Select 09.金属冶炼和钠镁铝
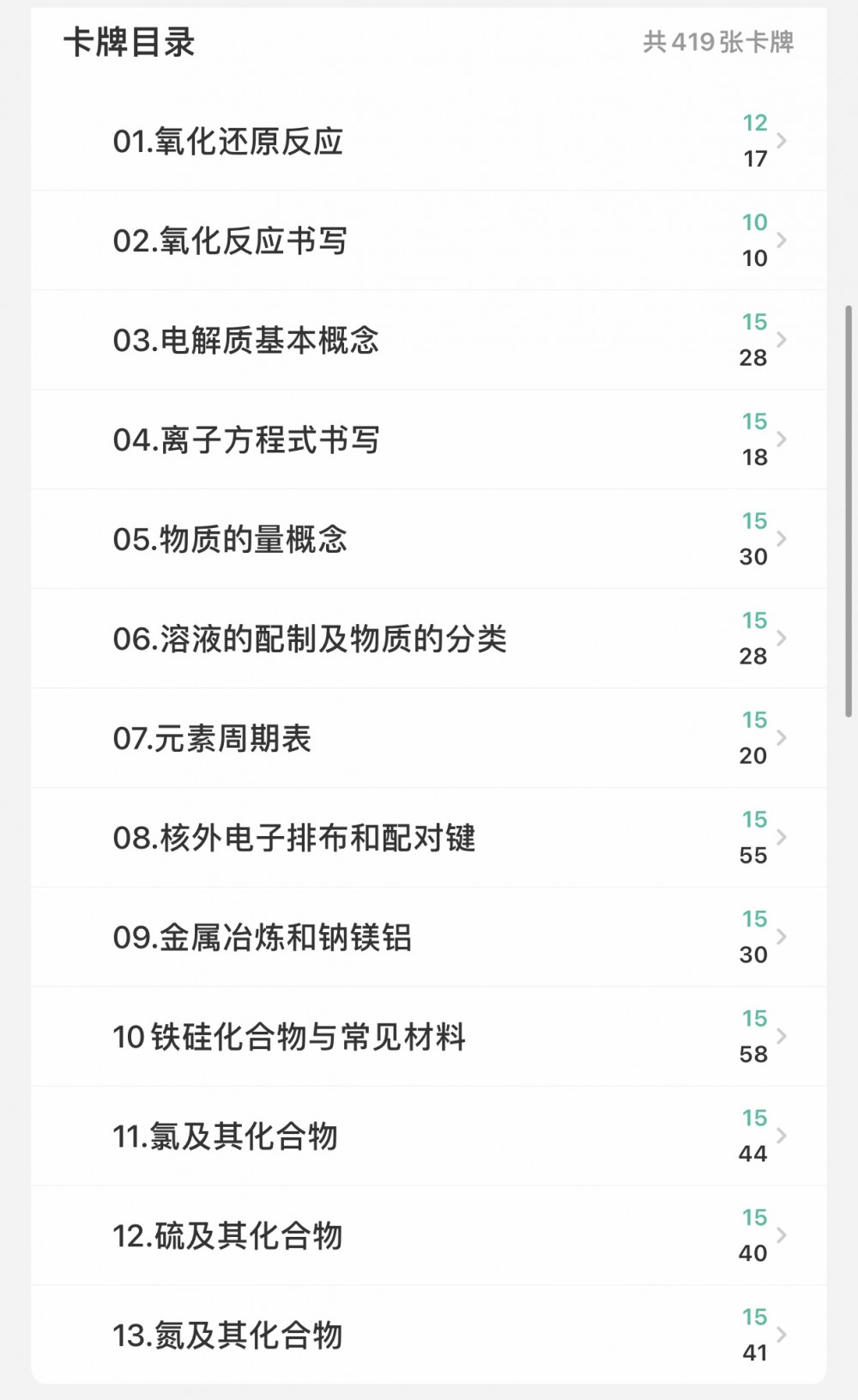 429,937
